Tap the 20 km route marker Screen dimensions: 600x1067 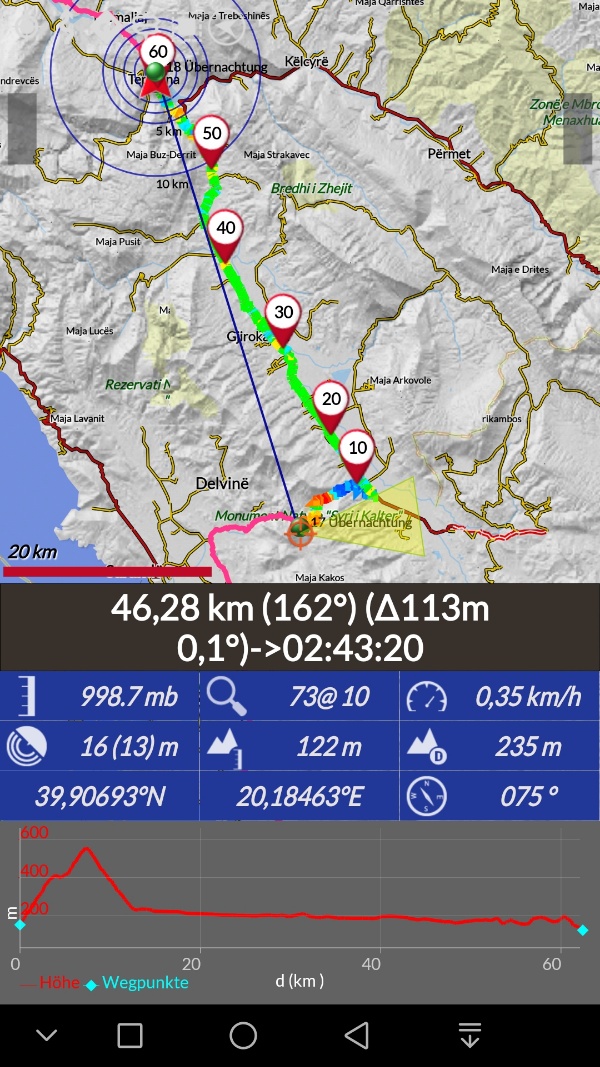331,401
